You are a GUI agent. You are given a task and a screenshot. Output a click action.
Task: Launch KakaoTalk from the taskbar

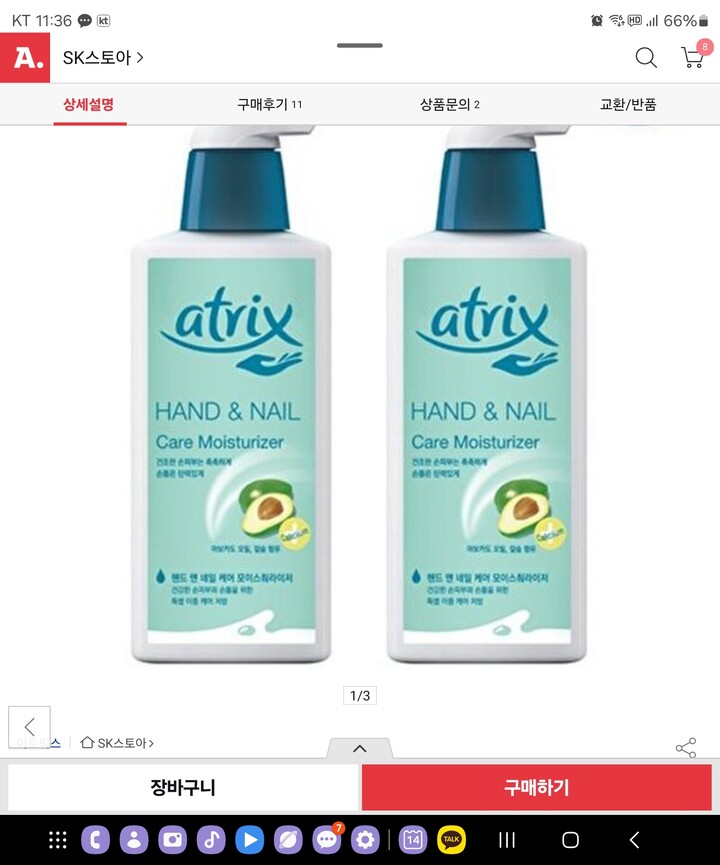point(452,842)
